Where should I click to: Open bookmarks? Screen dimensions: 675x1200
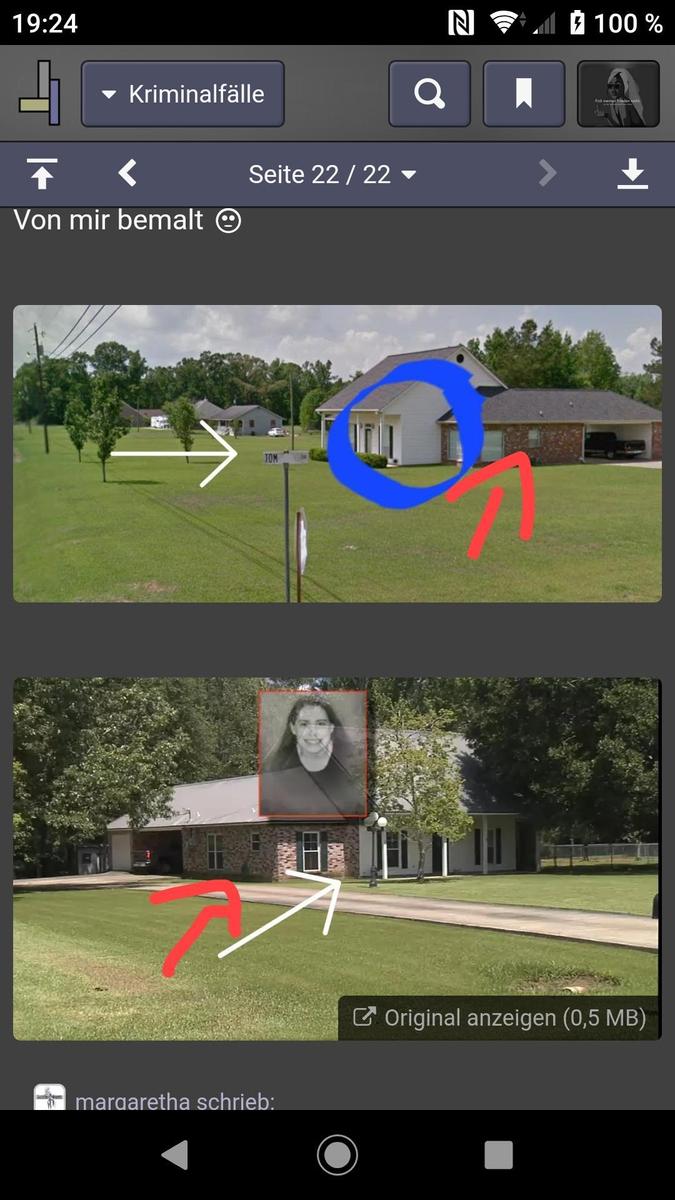[x=523, y=94]
